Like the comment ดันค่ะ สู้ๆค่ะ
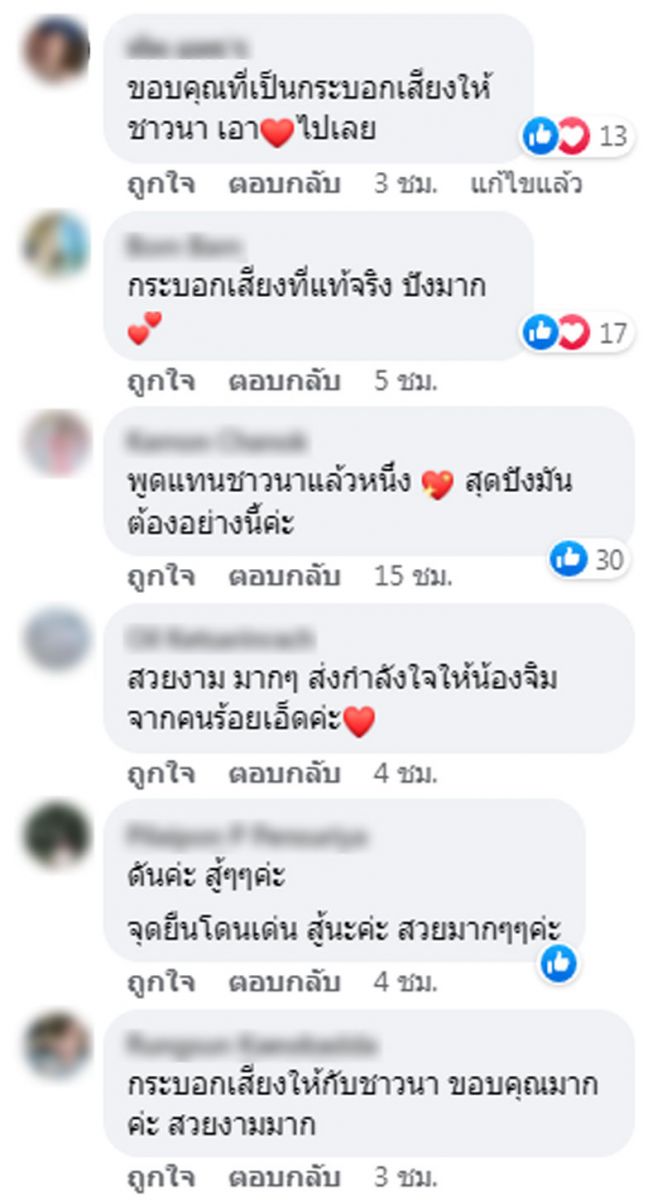Screen dimensions: 662x1200 [x=161, y=982]
